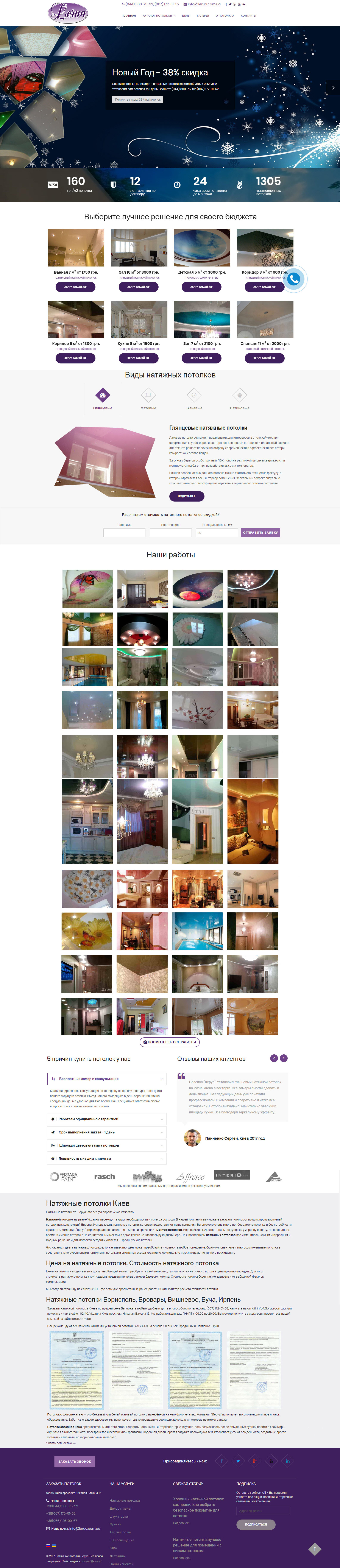Tap ПОСМОТРЕТЬ ВСЕ РАБОТЫ button
This screenshot has width=340, height=1568.
coord(170,1042)
